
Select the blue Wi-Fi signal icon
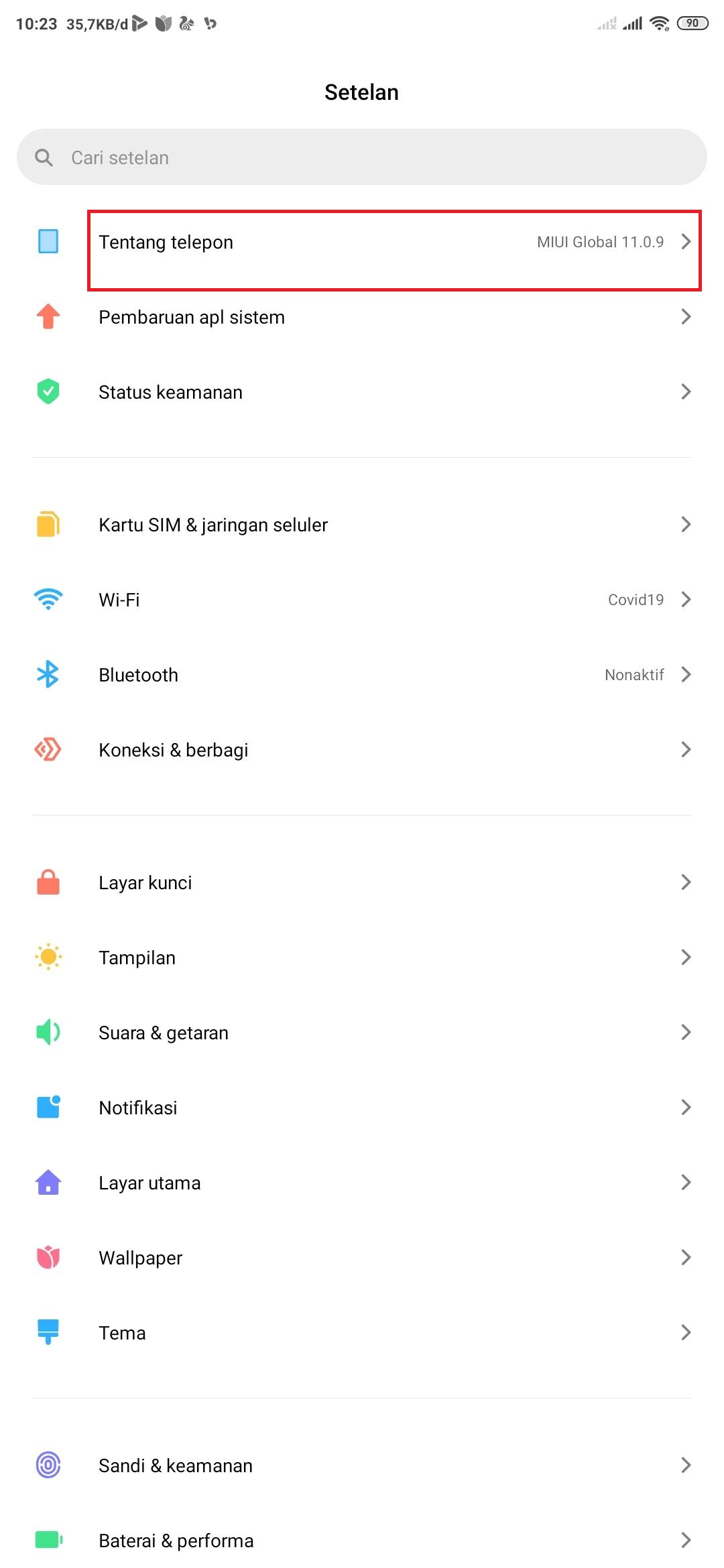(x=48, y=600)
